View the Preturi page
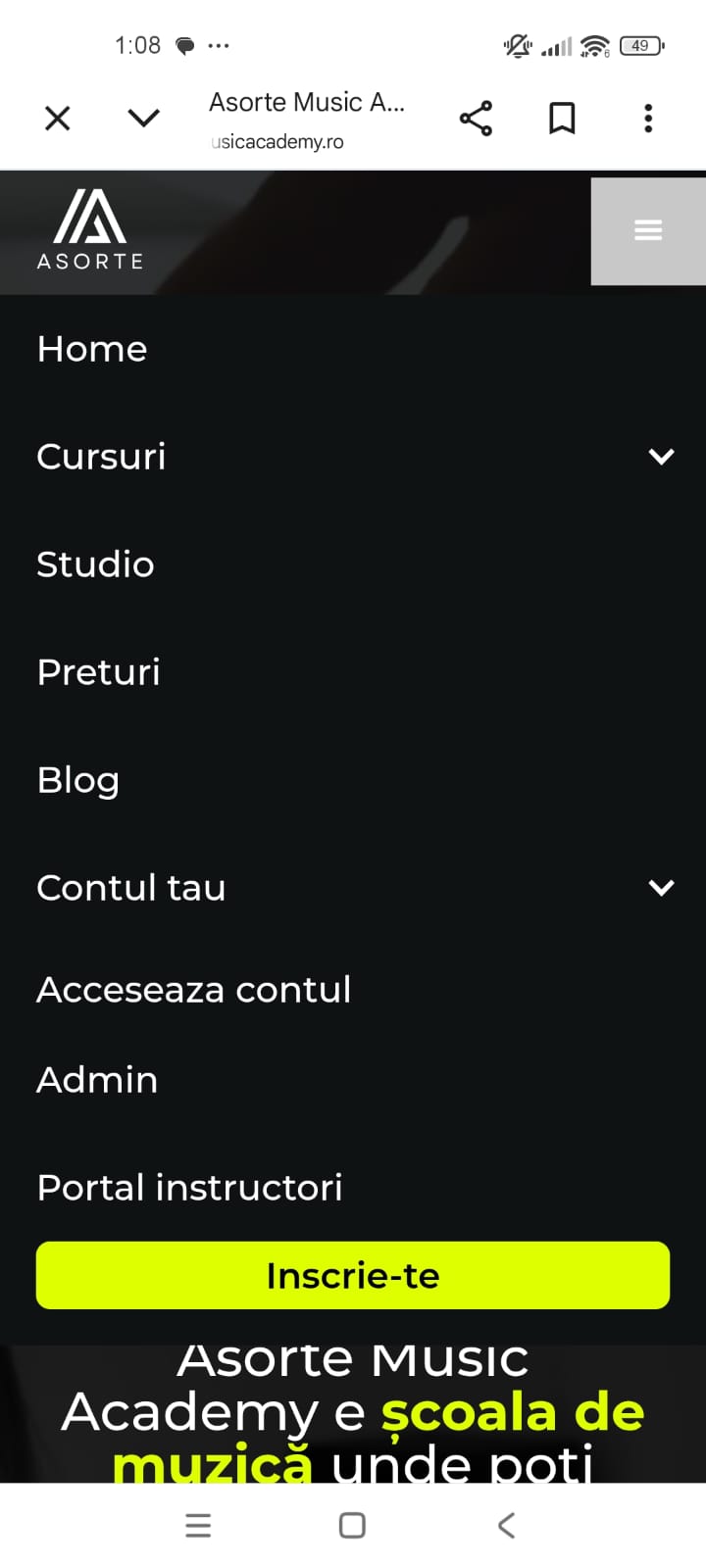The height and width of the screenshot is (1568, 706). (98, 672)
